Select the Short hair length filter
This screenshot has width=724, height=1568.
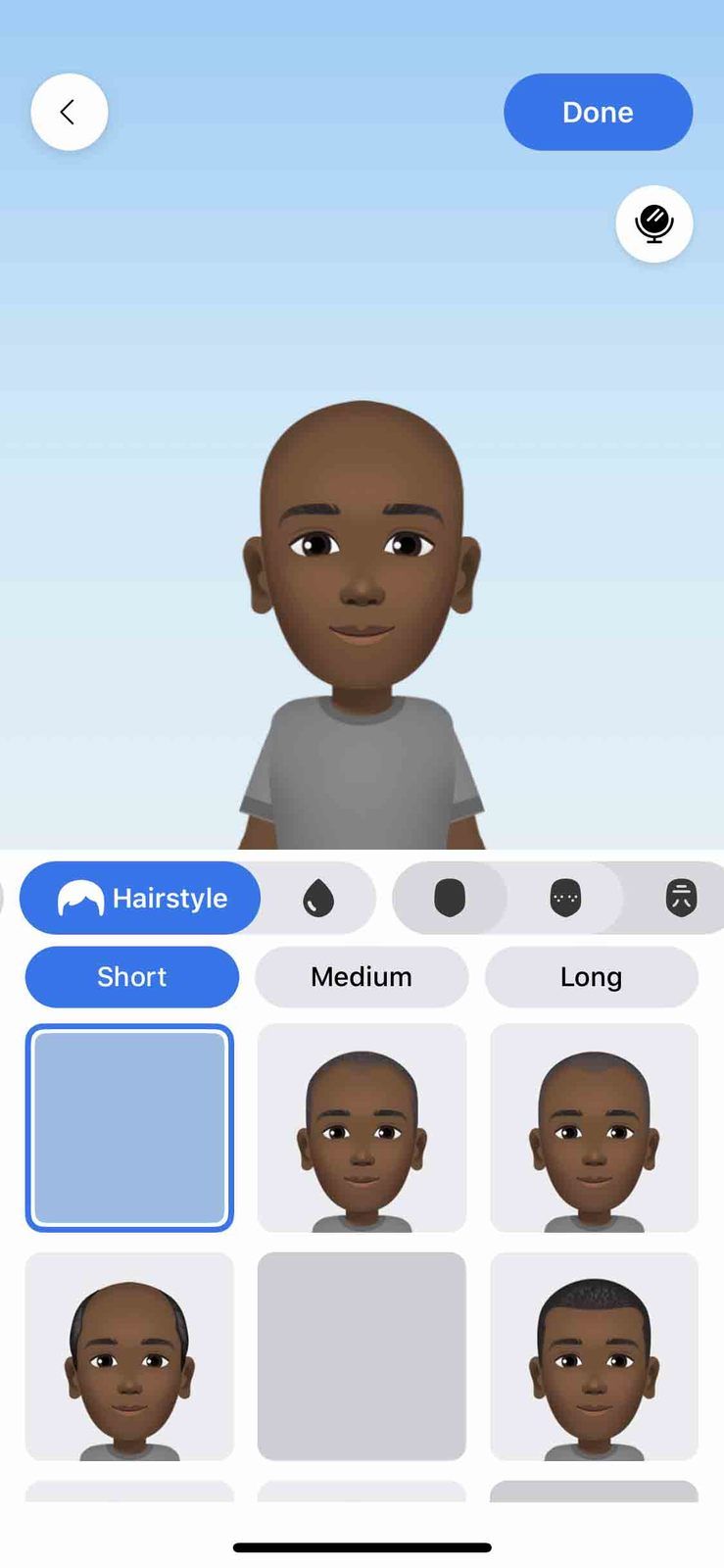click(132, 977)
